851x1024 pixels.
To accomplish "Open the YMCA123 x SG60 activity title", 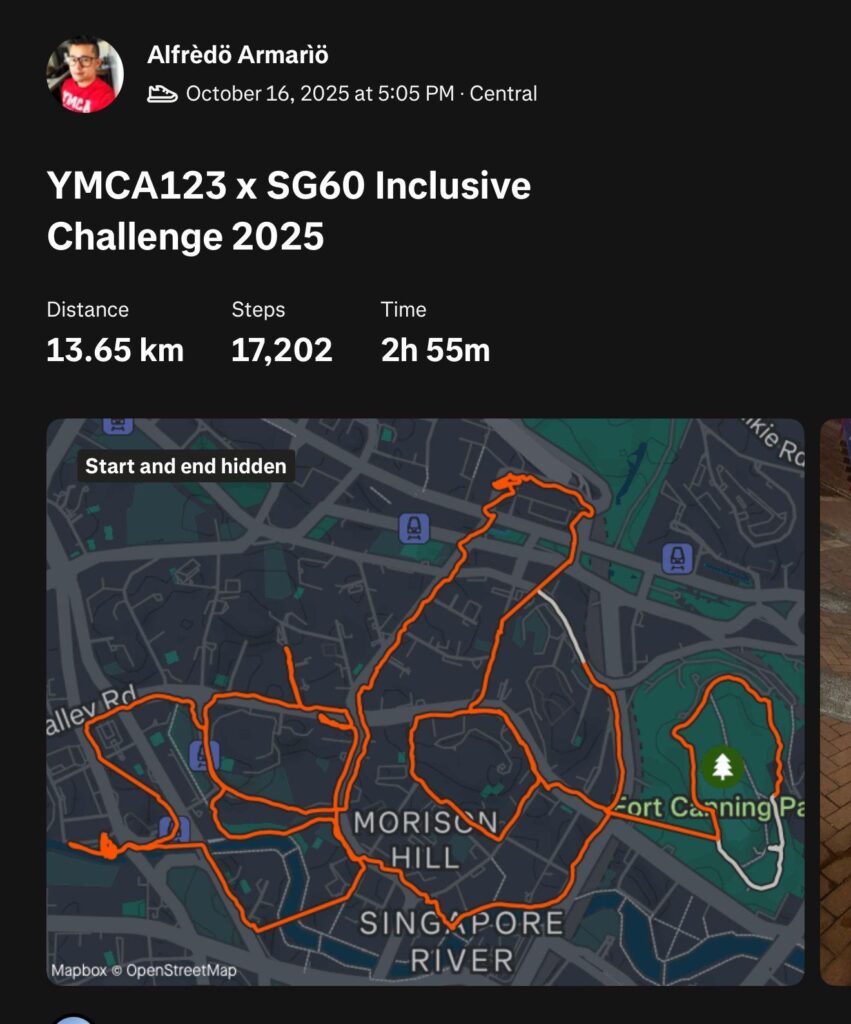I will [x=288, y=211].
